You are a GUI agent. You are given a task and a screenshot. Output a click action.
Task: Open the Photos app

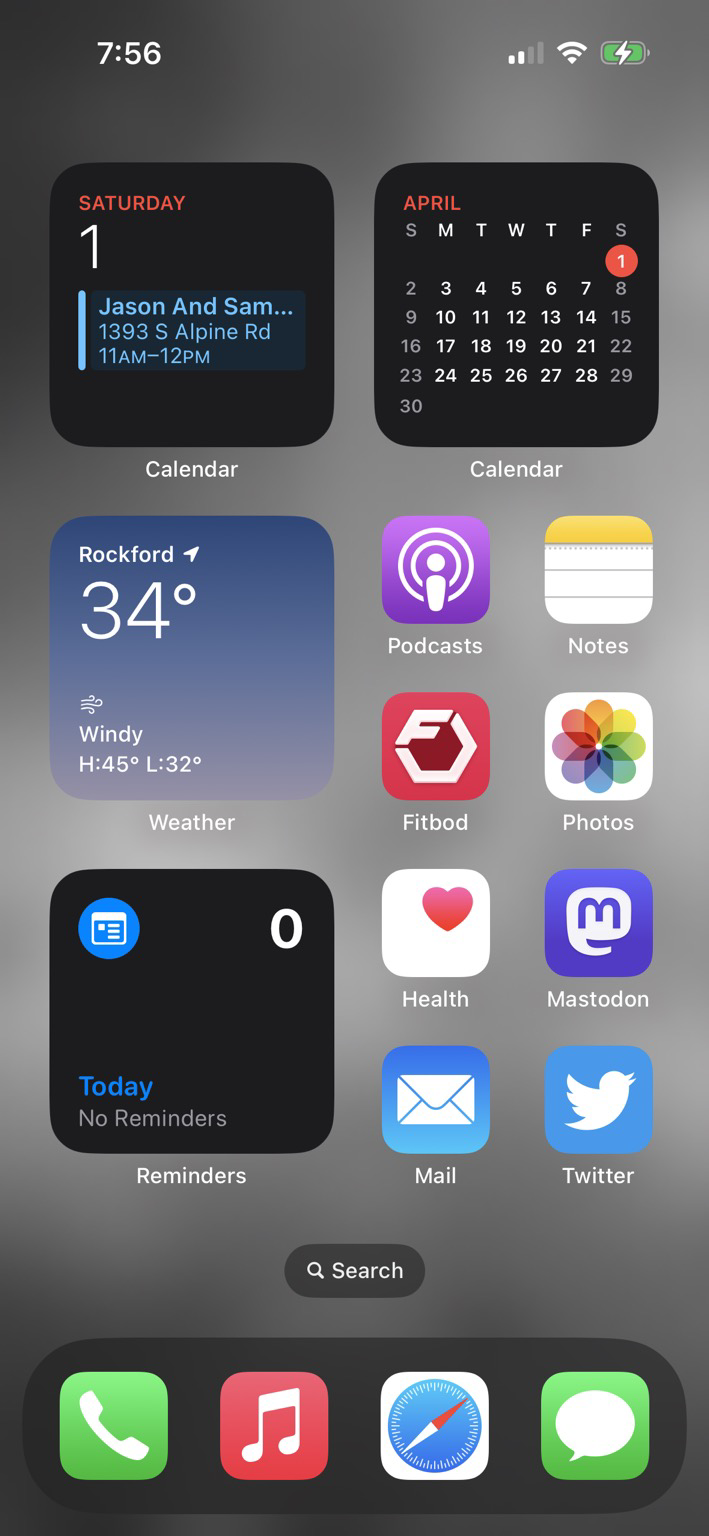[x=598, y=746]
